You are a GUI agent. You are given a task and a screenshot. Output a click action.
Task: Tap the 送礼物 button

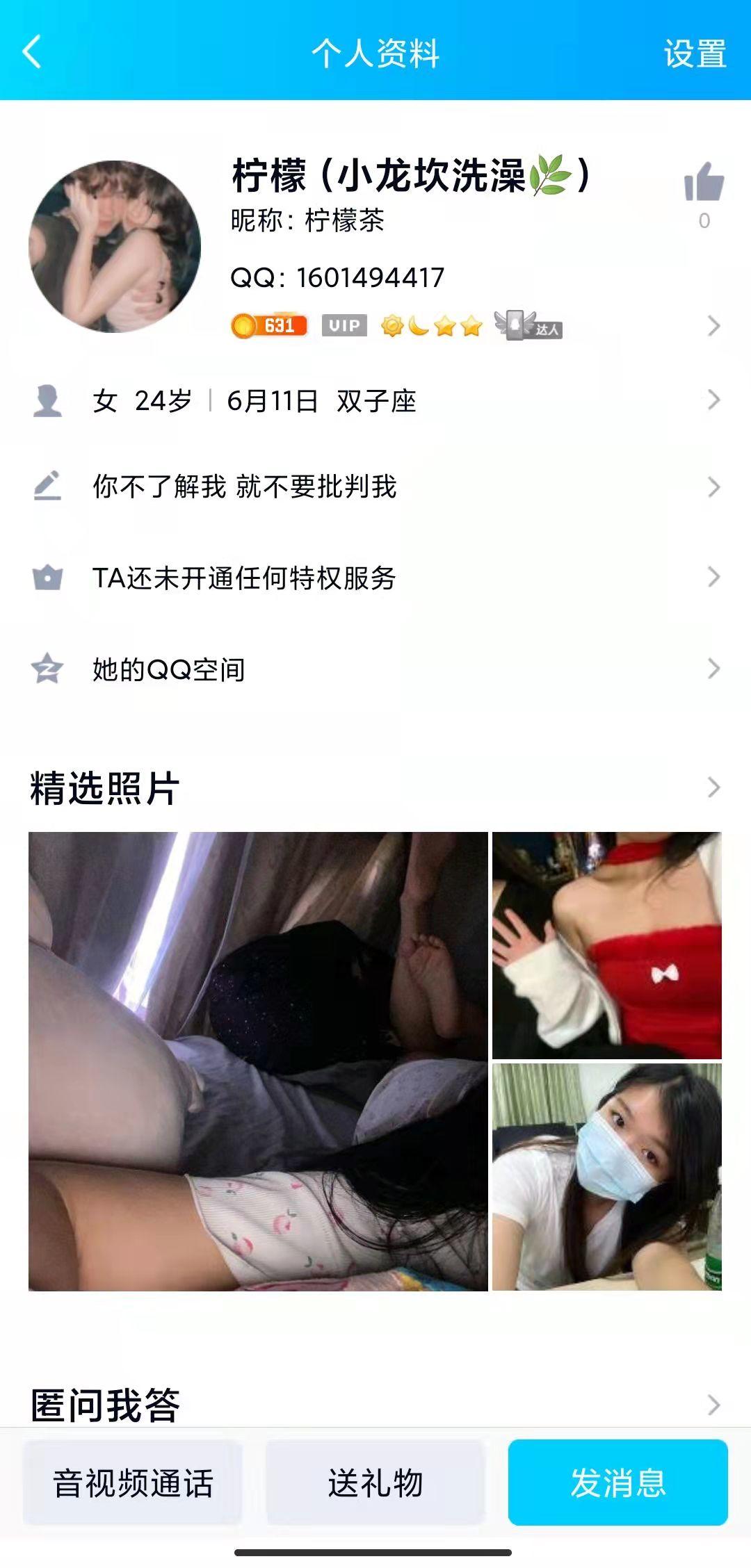pyautogui.click(x=375, y=1483)
